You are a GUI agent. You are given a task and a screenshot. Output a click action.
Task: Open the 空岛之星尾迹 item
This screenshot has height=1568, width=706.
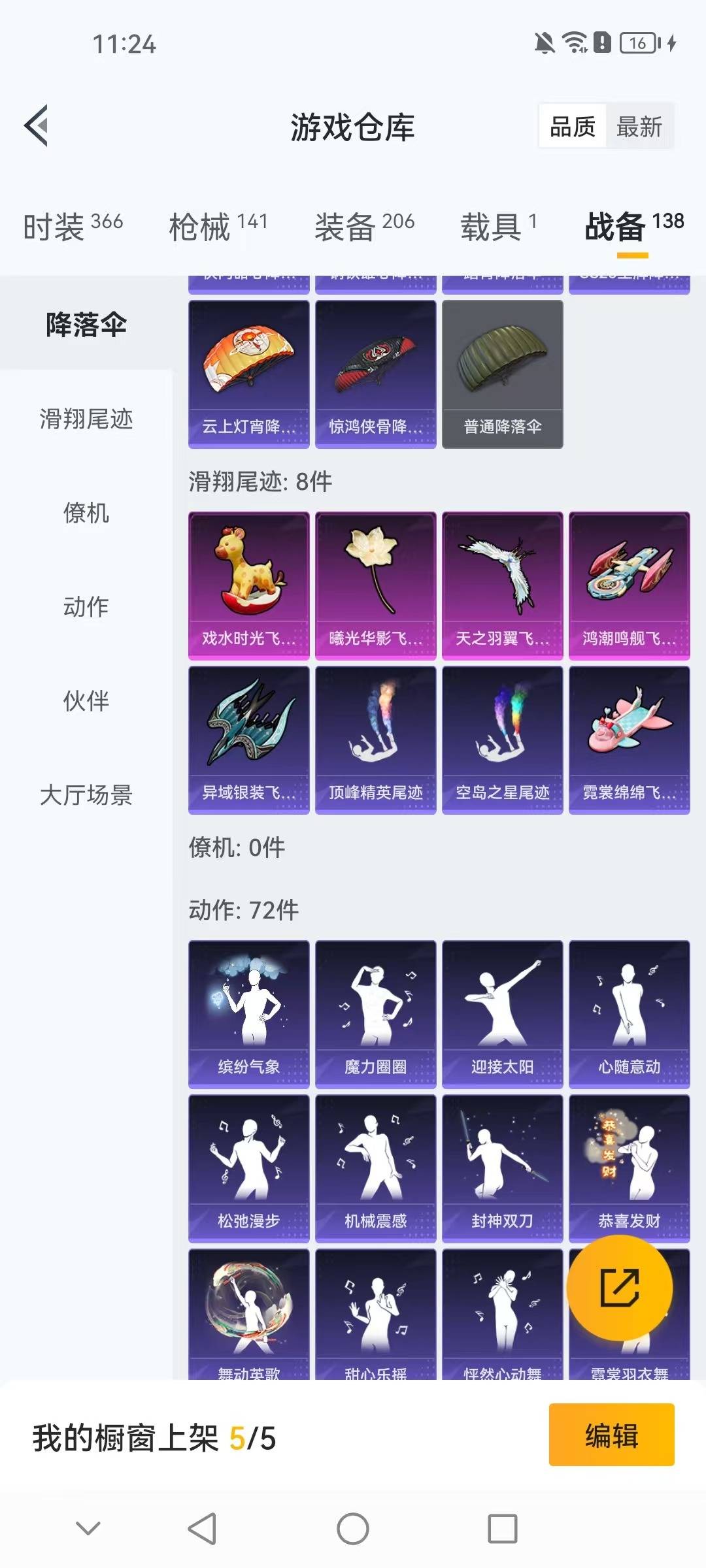[502, 742]
